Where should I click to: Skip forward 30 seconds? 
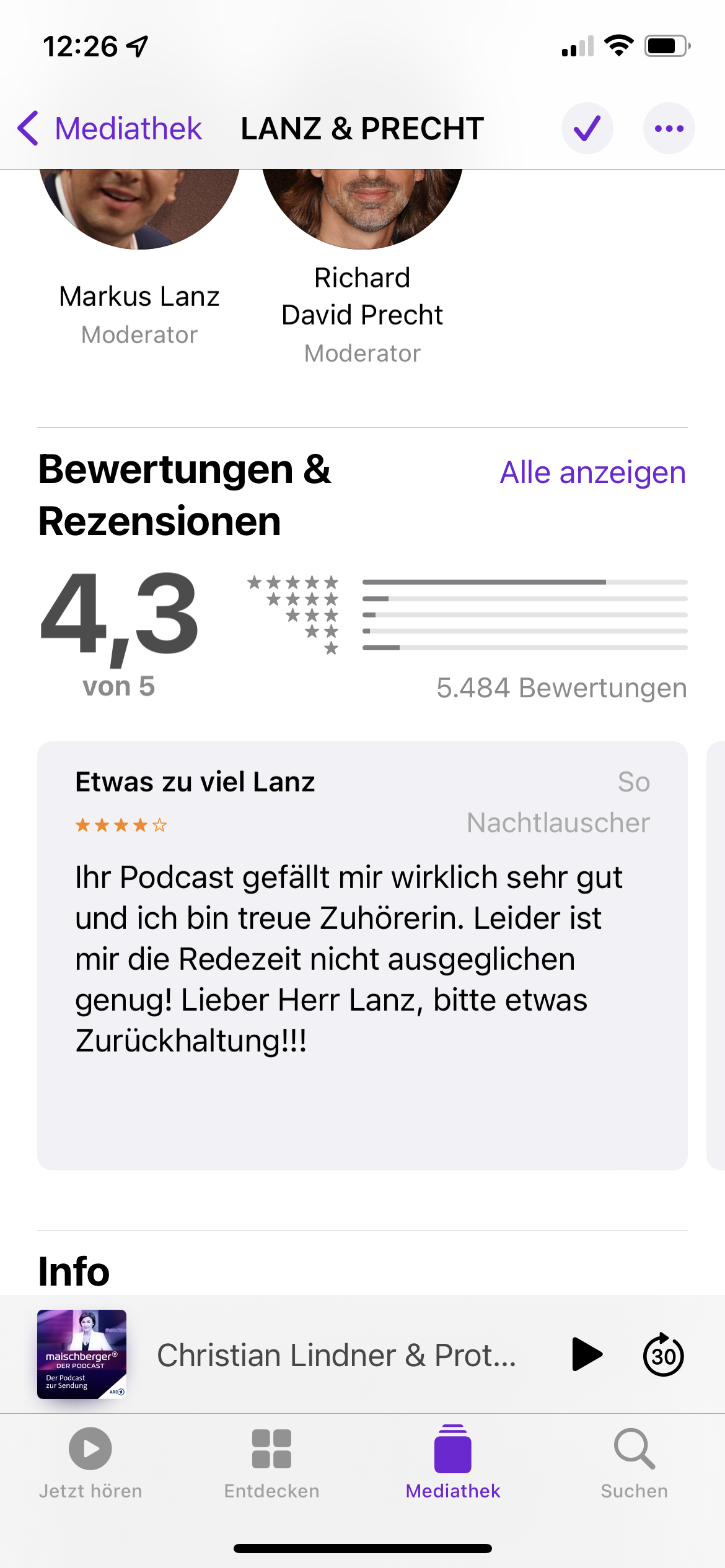[663, 1354]
